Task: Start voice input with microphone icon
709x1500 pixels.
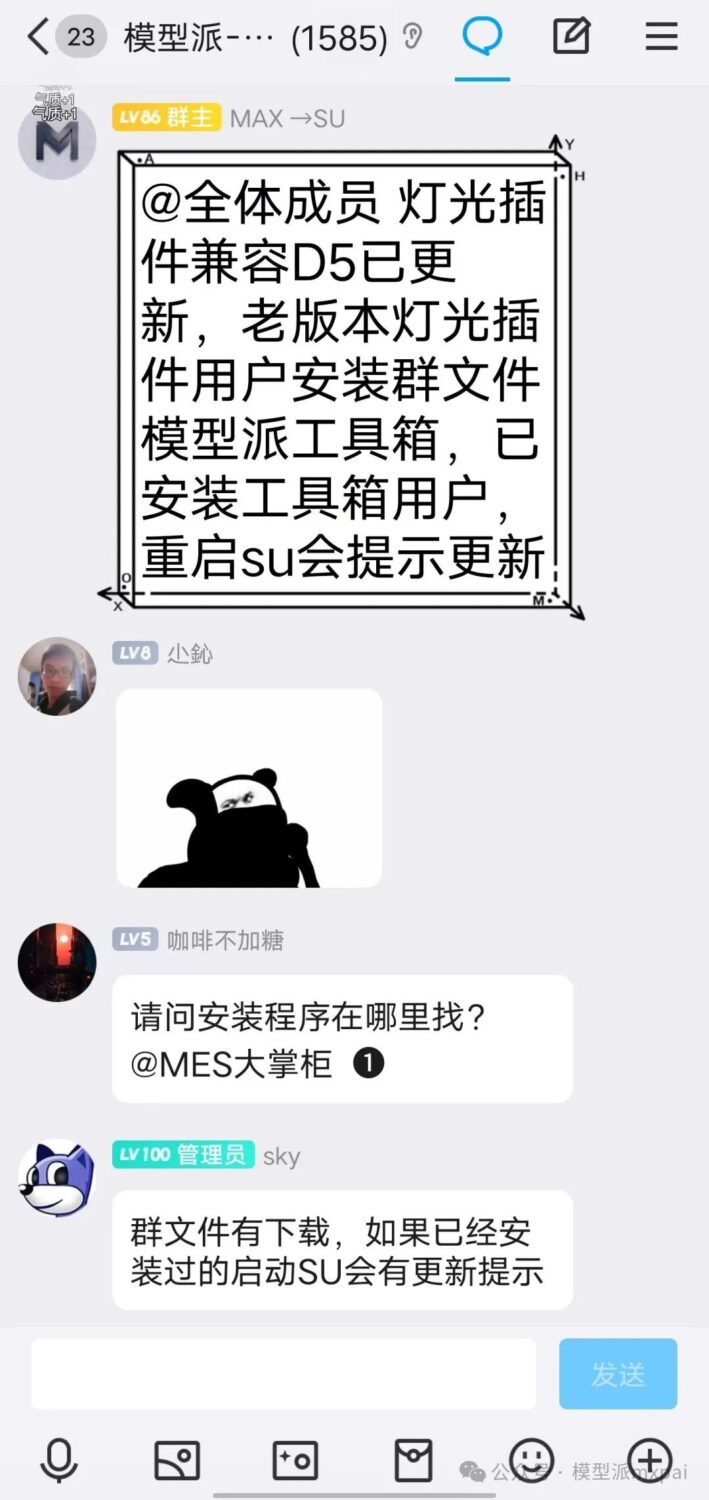Action: point(59,1461)
